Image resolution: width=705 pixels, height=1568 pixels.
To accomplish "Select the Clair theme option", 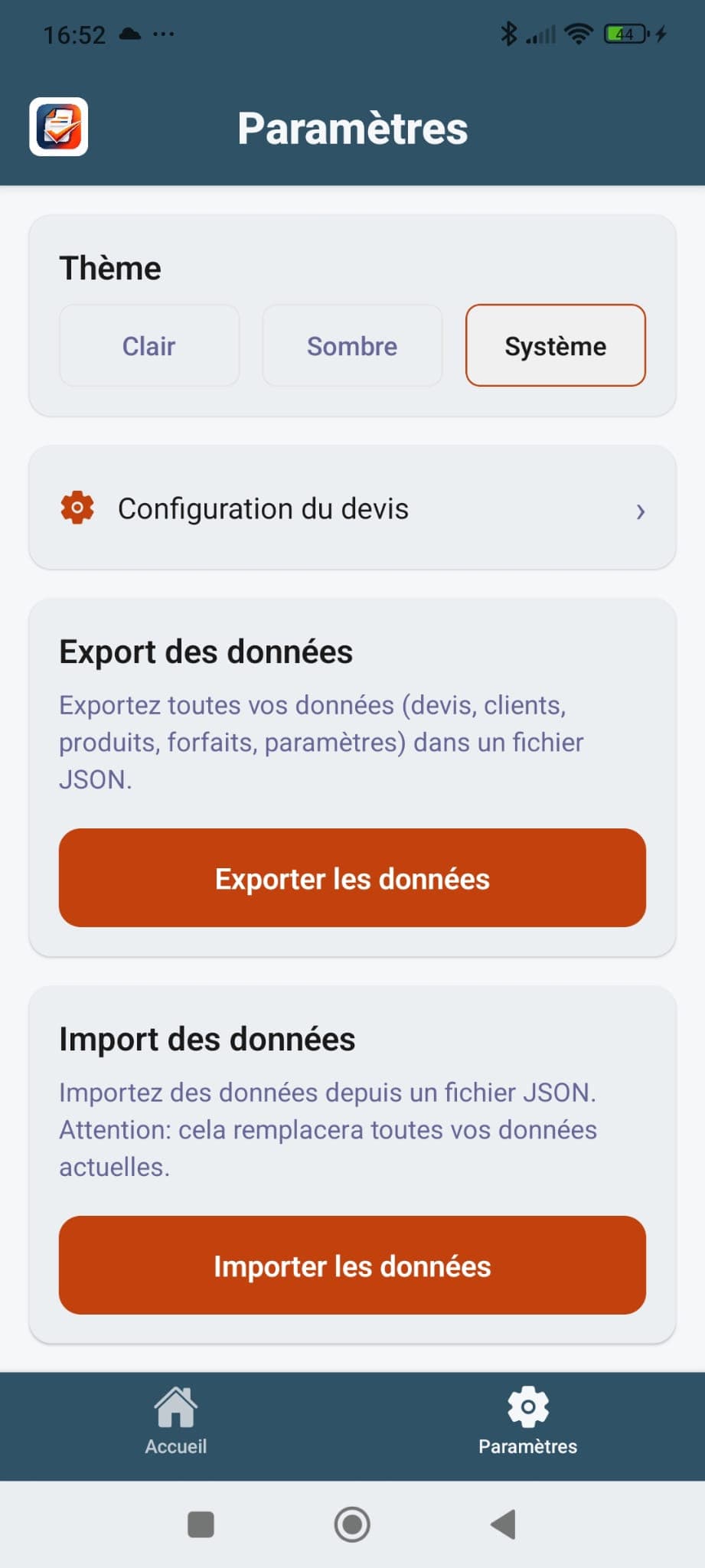I will point(149,345).
